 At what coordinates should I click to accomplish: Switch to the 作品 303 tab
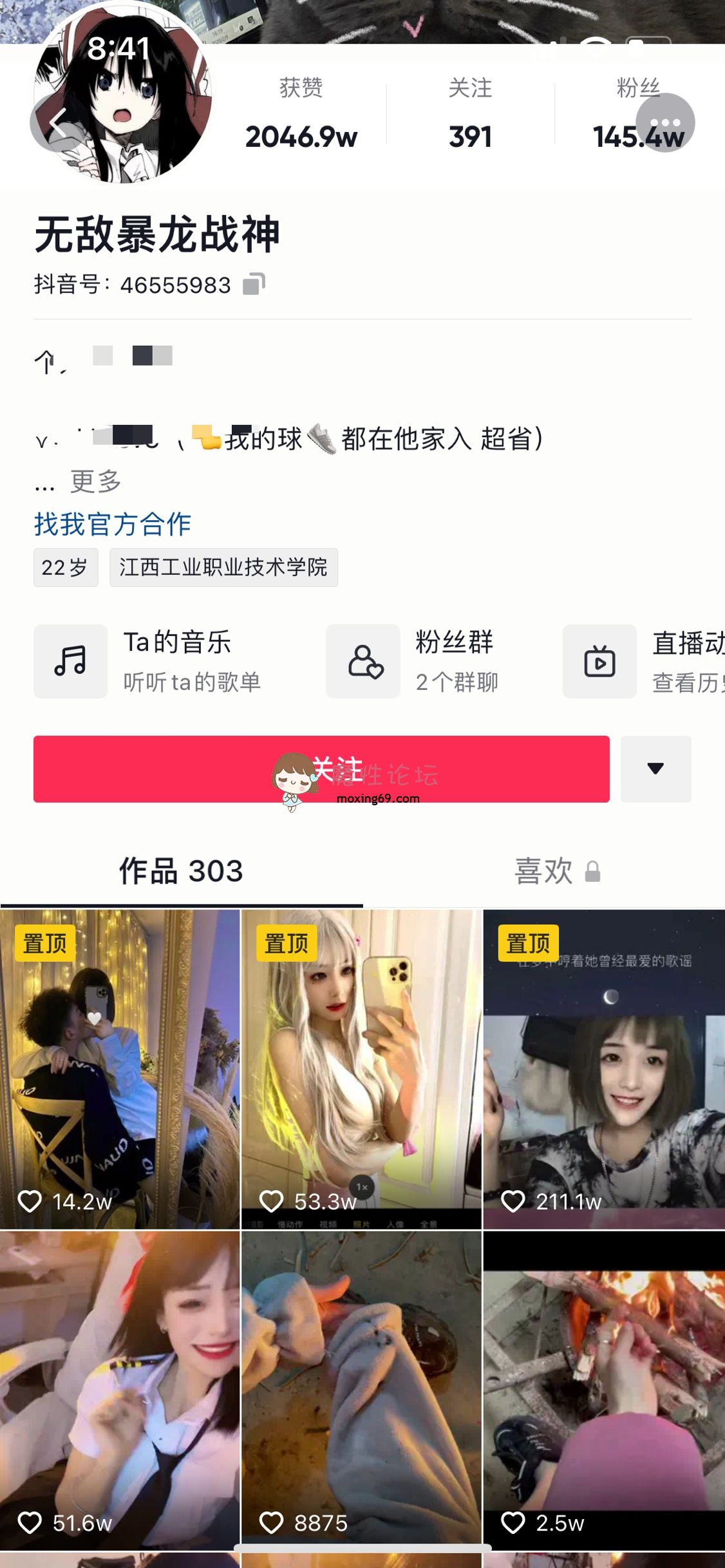coord(180,872)
